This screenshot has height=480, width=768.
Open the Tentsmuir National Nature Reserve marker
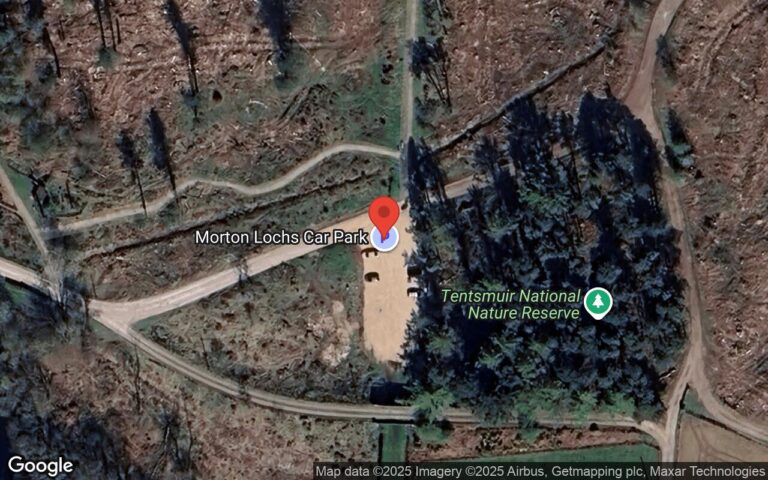pyautogui.click(x=598, y=302)
